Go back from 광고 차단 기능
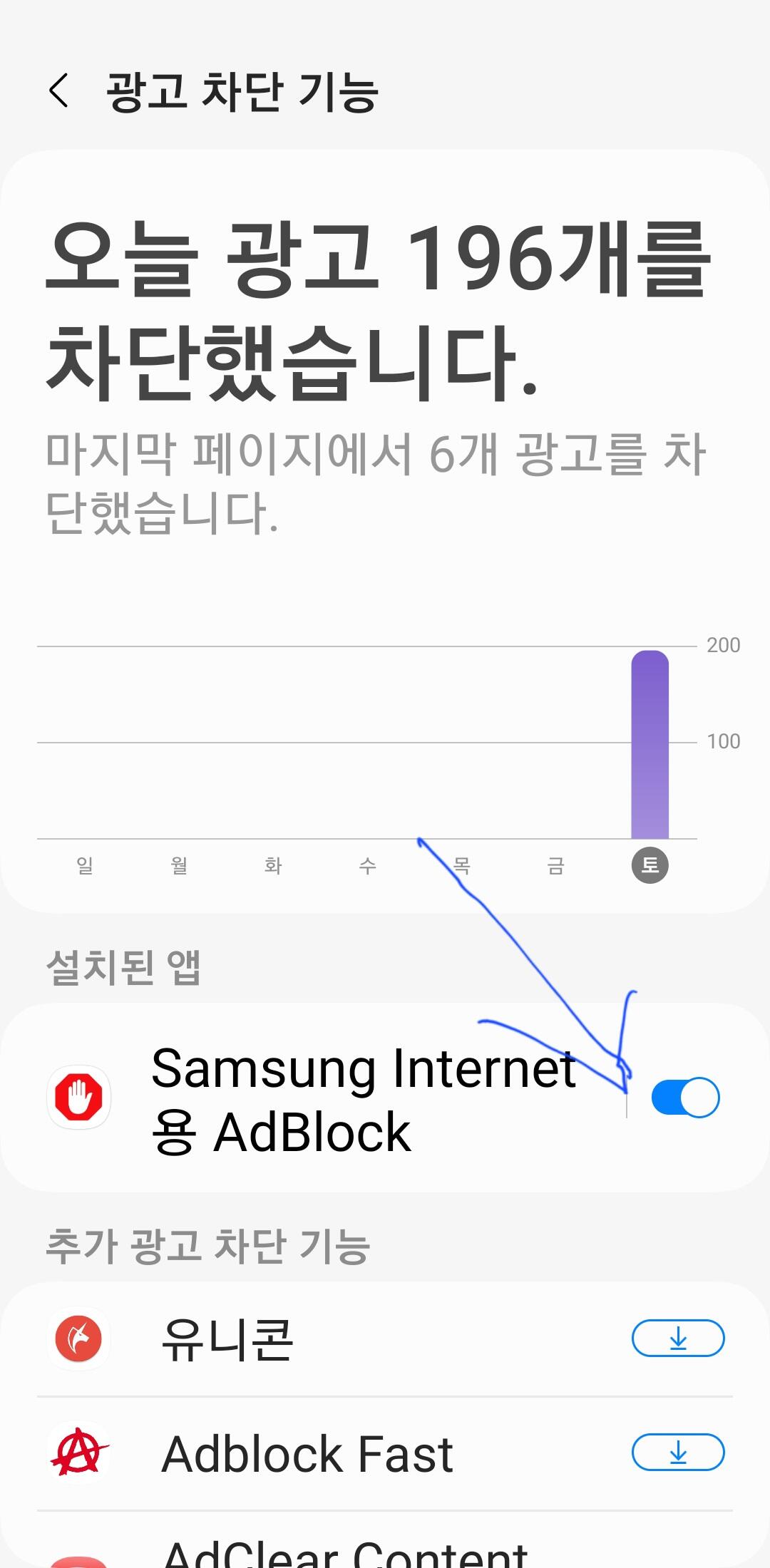The image size is (770, 1568). coord(59,91)
